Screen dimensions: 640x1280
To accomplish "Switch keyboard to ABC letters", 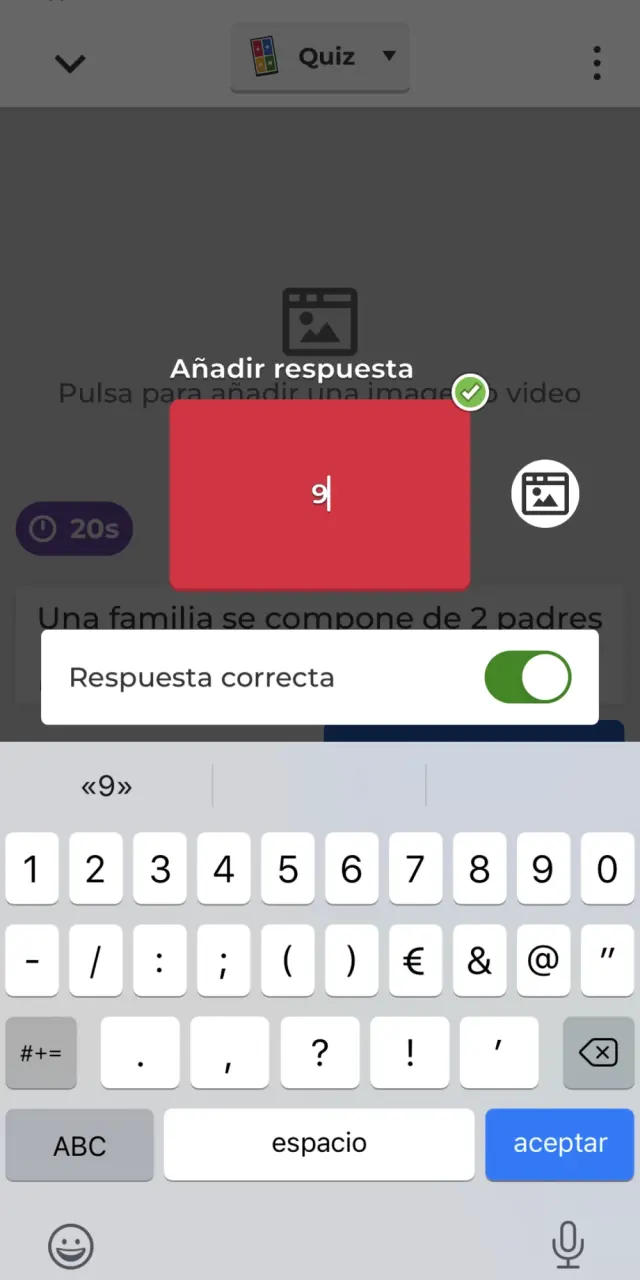I will click(x=80, y=1145).
